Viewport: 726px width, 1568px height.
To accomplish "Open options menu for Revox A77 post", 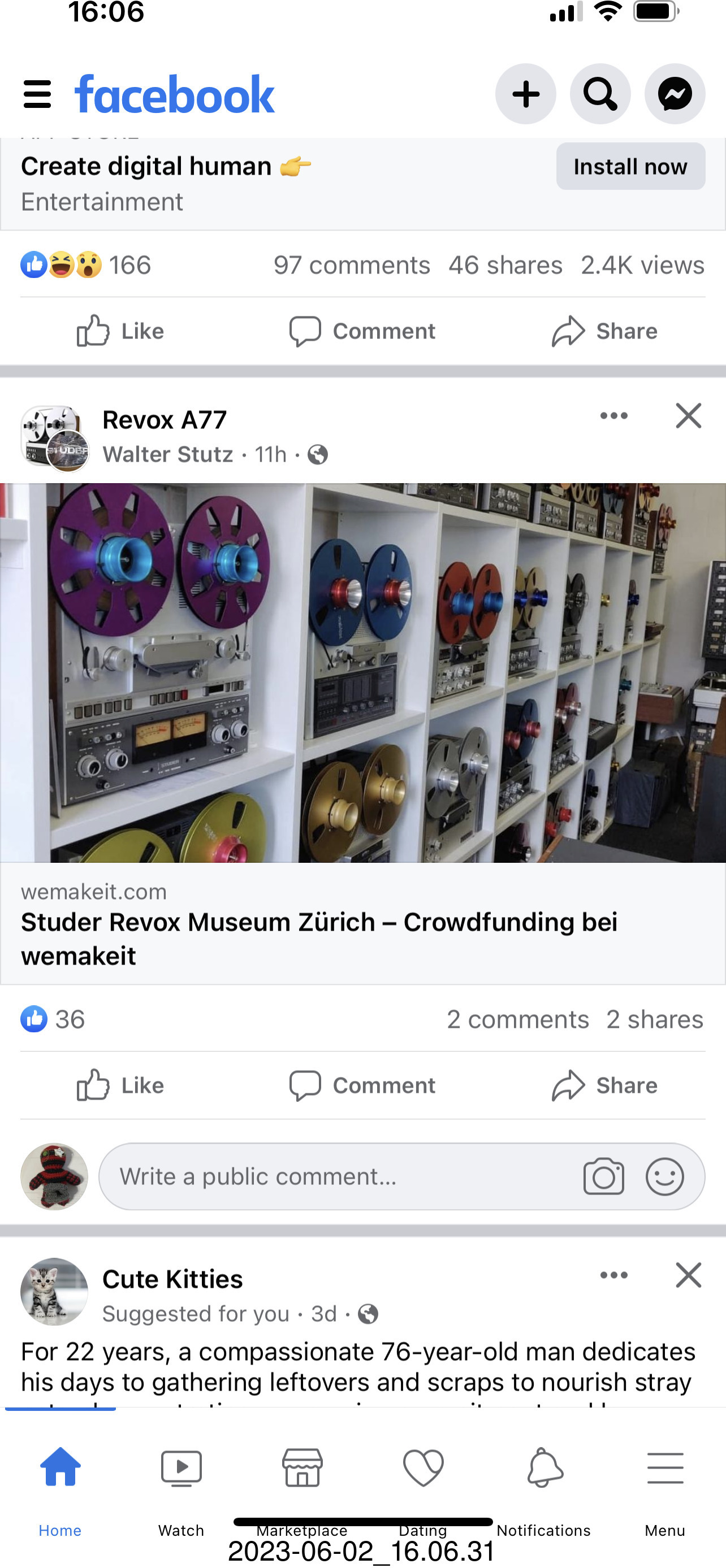I will click(613, 416).
